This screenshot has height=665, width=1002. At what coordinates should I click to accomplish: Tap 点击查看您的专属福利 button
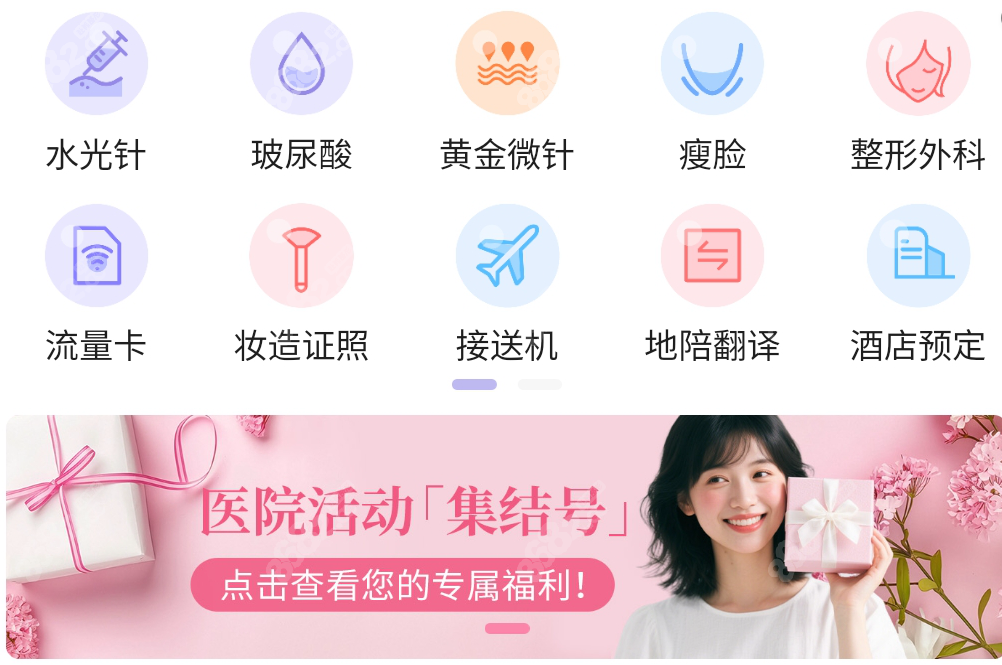[402, 585]
